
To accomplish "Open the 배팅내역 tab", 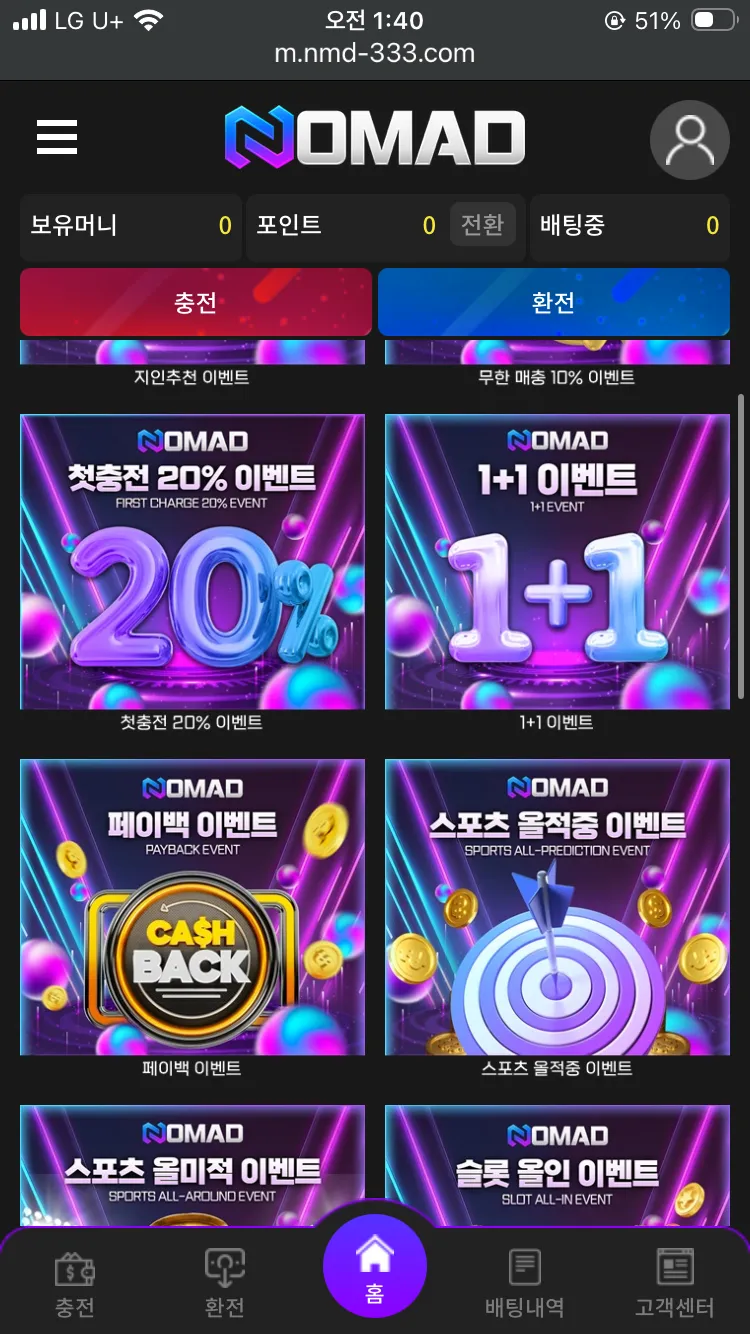I will 524,1283.
